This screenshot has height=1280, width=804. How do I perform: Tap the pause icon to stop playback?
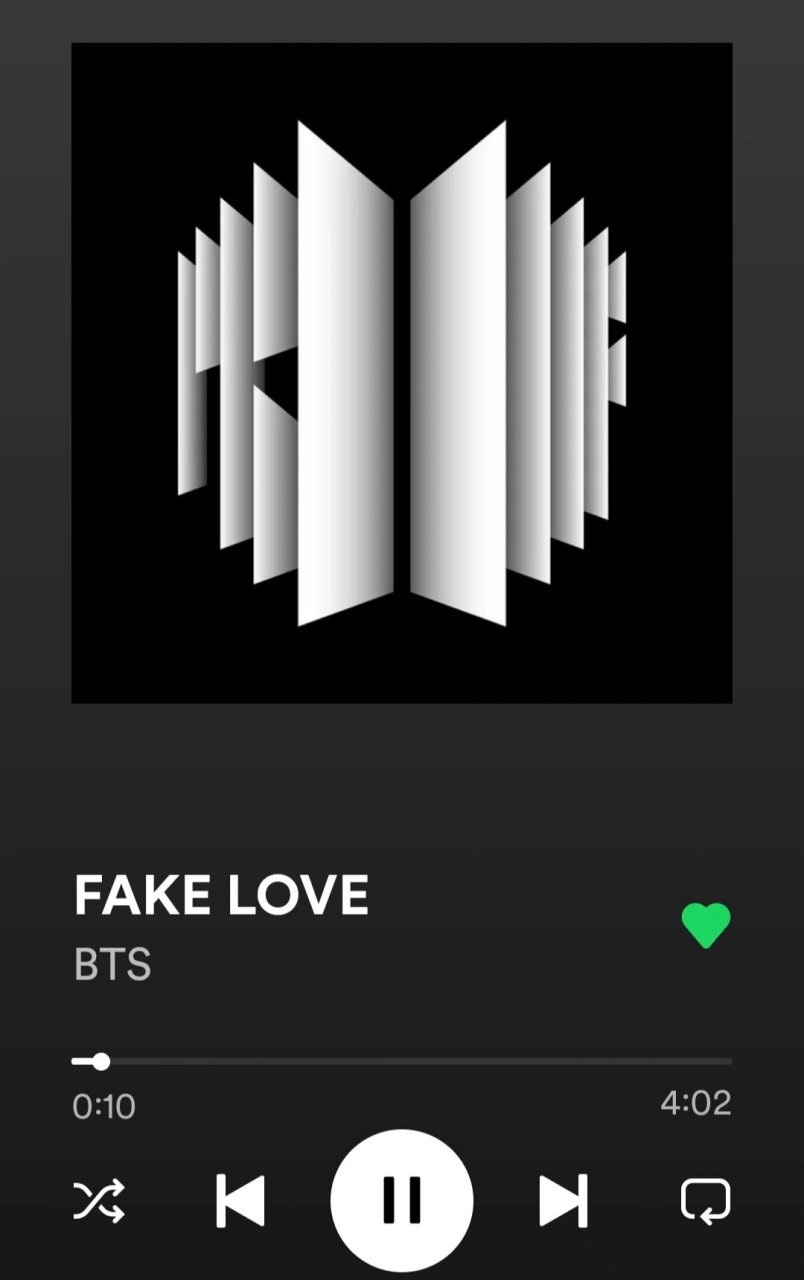(x=402, y=1202)
